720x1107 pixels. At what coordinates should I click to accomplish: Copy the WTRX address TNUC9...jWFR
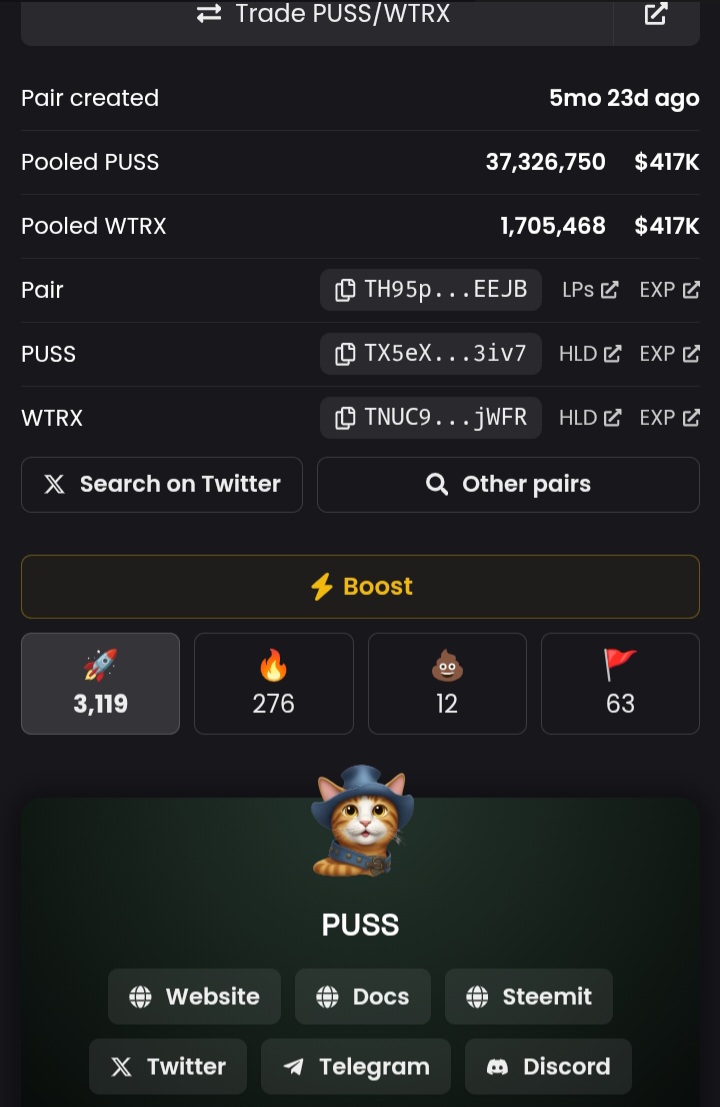click(431, 418)
